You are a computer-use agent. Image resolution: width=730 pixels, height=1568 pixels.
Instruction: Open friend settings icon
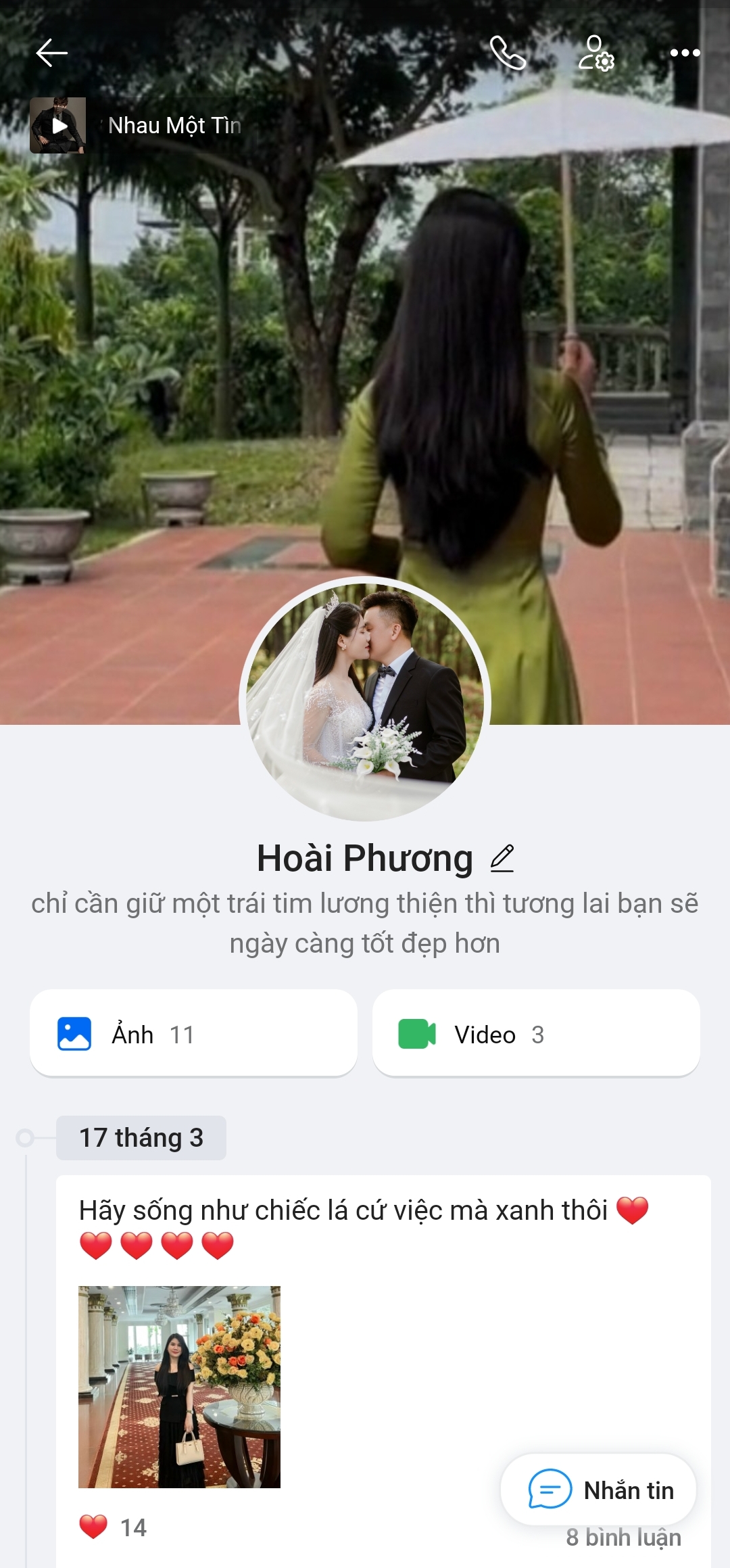point(595,53)
